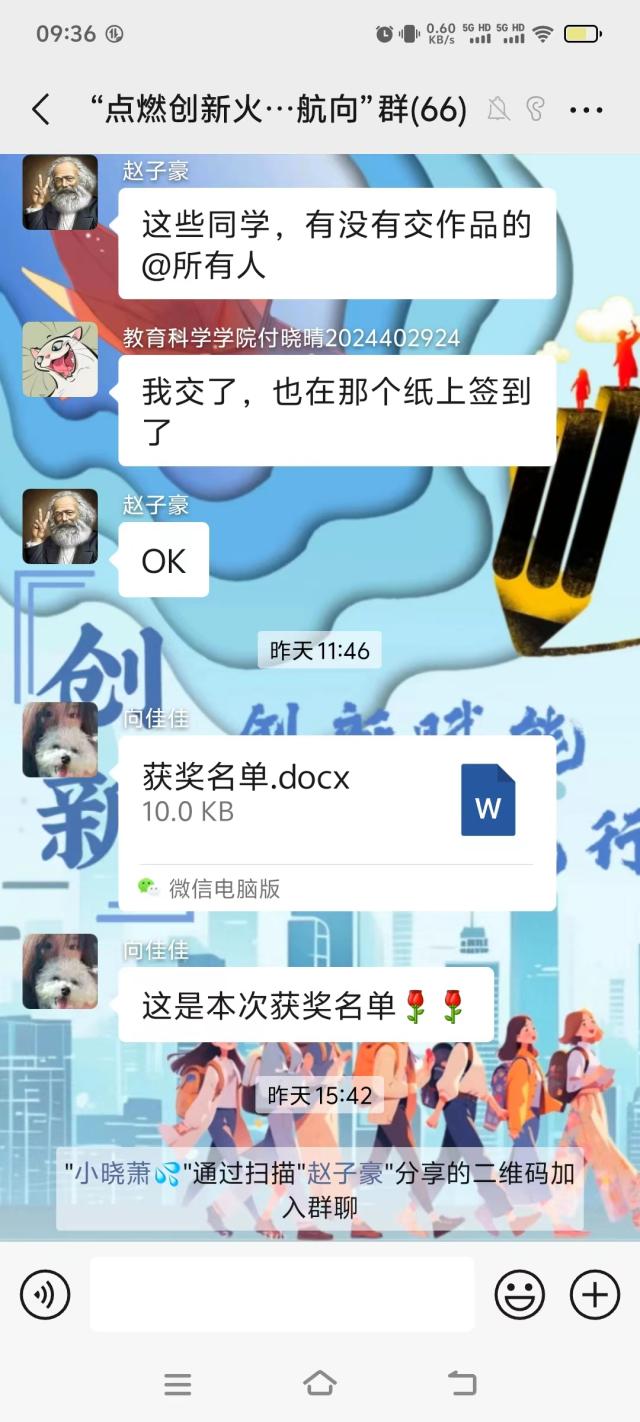Switch to voice message input
640x1422 pixels.
[45, 1295]
